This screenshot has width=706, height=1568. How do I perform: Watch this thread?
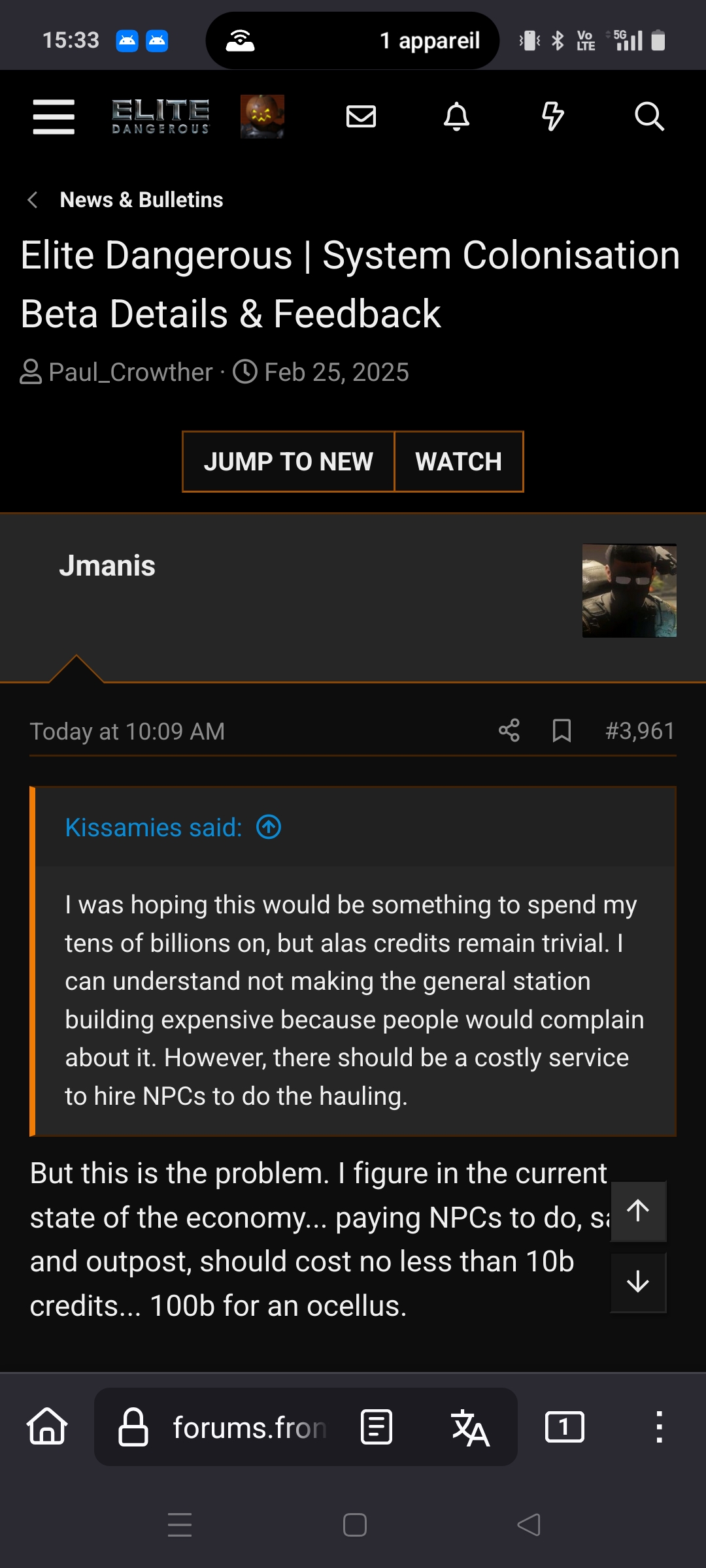click(x=459, y=461)
